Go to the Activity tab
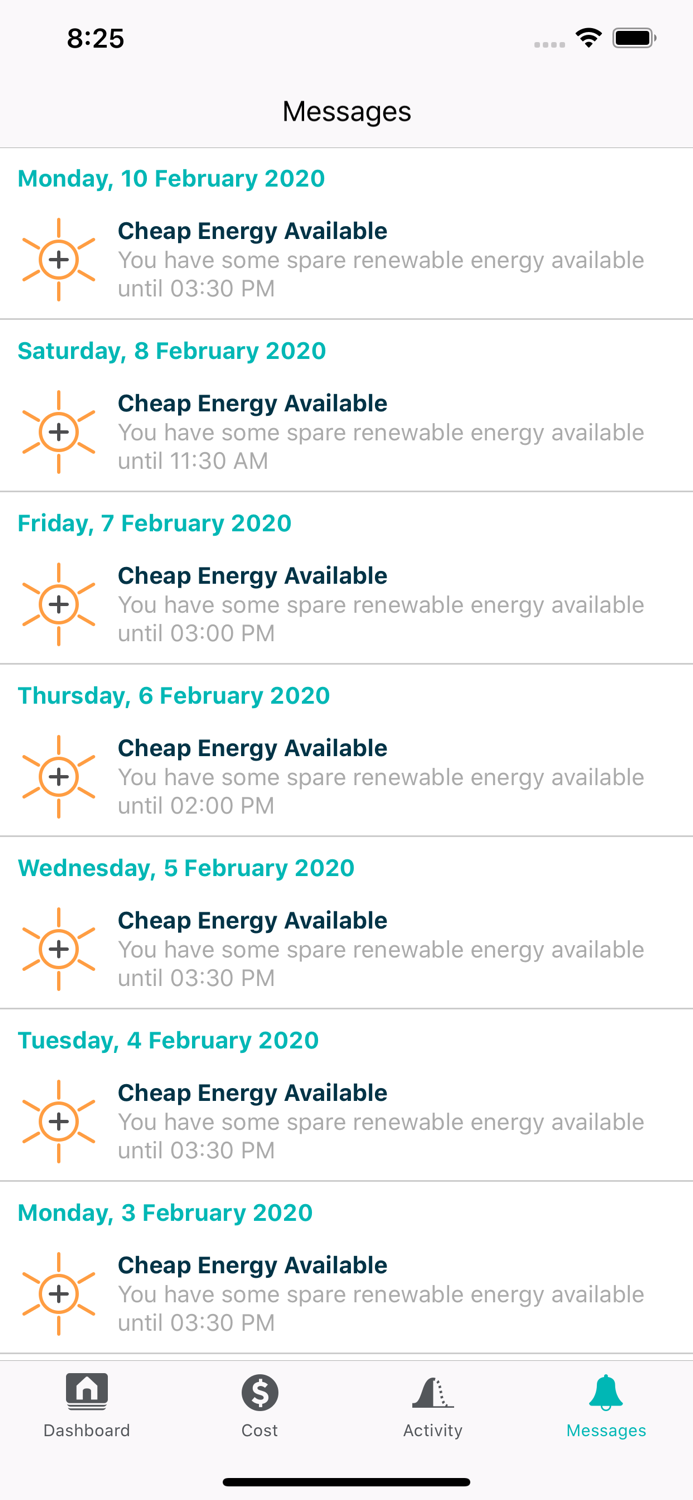This screenshot has height=1500, width=693. click(432, 1405)
